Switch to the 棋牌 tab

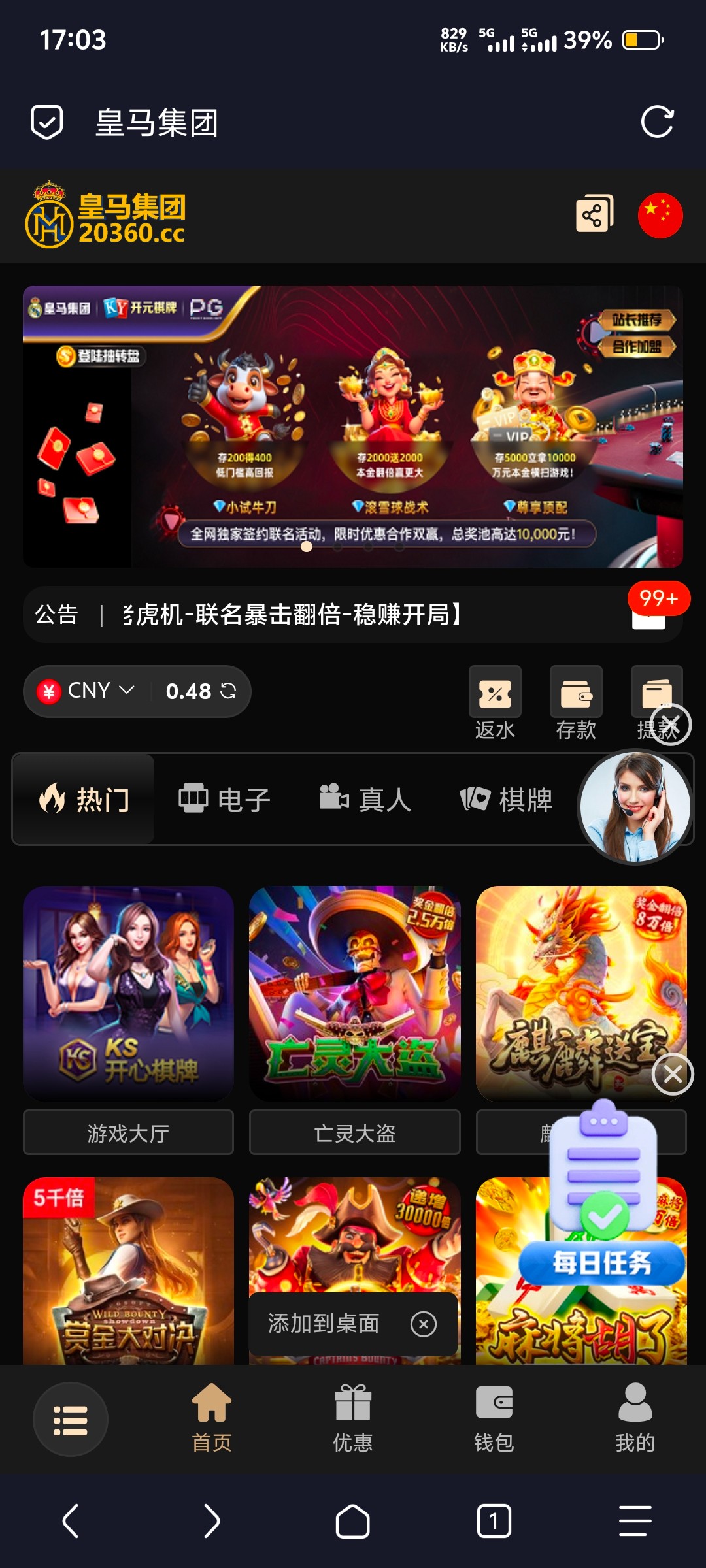point(507,800)
